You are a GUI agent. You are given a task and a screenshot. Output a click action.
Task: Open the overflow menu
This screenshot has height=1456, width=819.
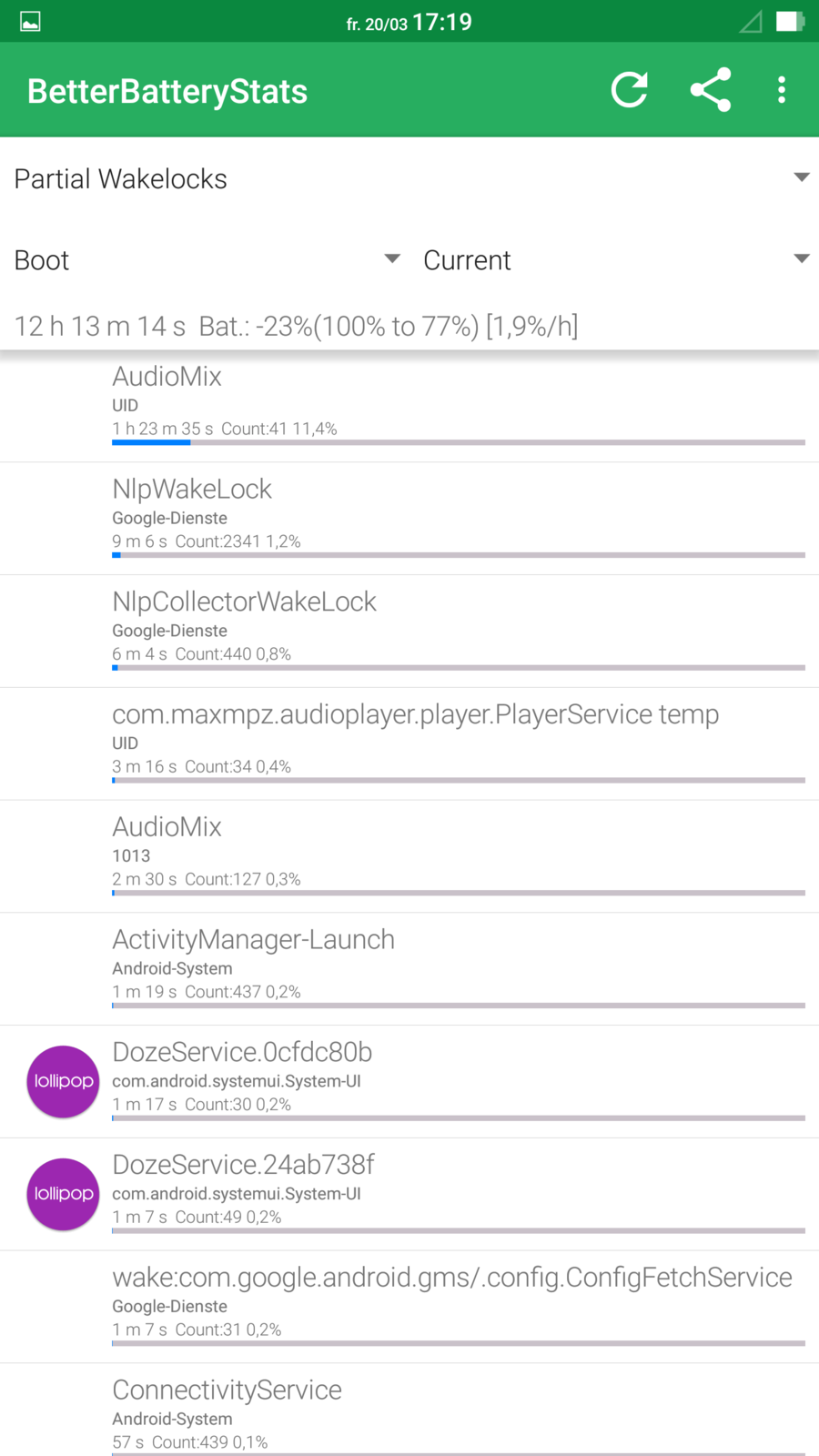pyautogui.click(x=781, y=90)
